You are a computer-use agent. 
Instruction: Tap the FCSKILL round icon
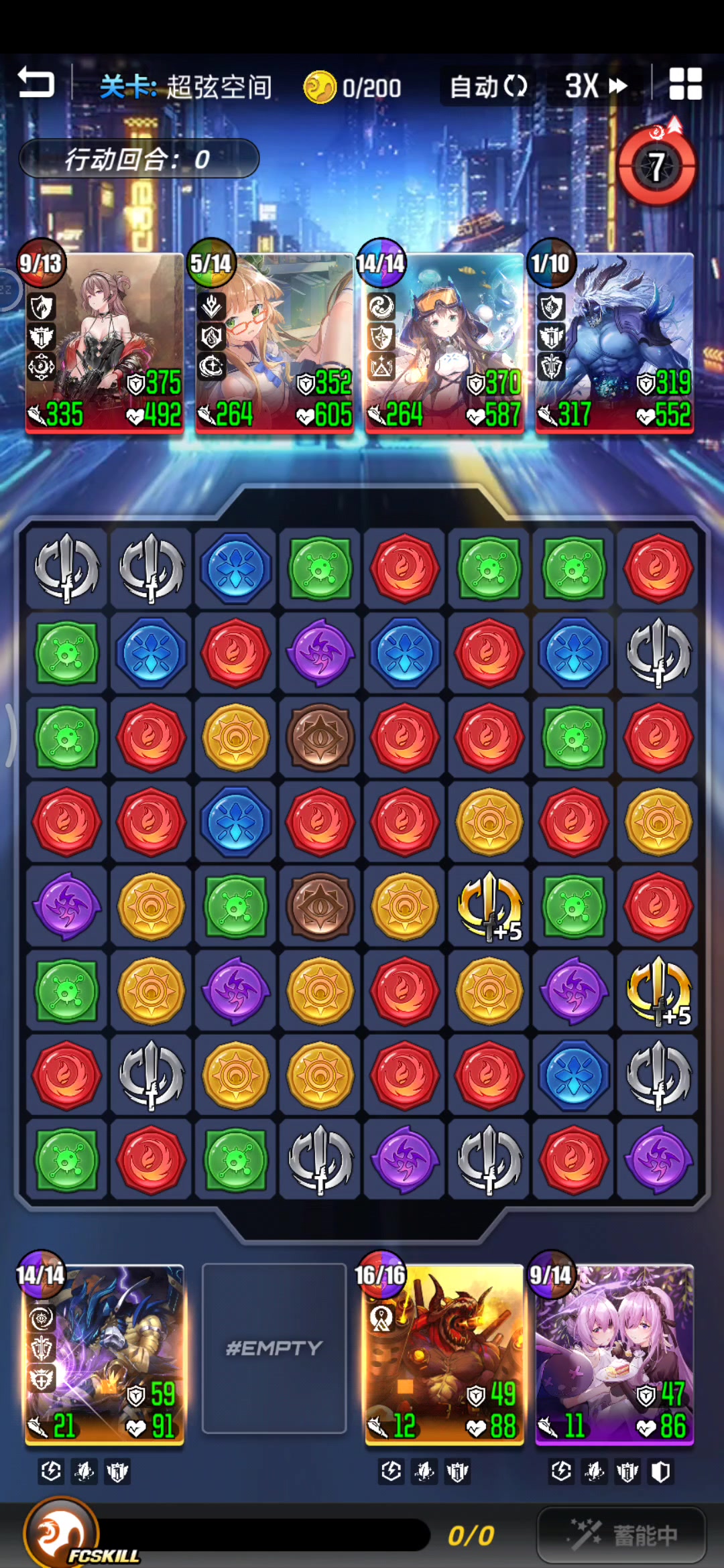pyautogui.click(x=62, y=1532)
